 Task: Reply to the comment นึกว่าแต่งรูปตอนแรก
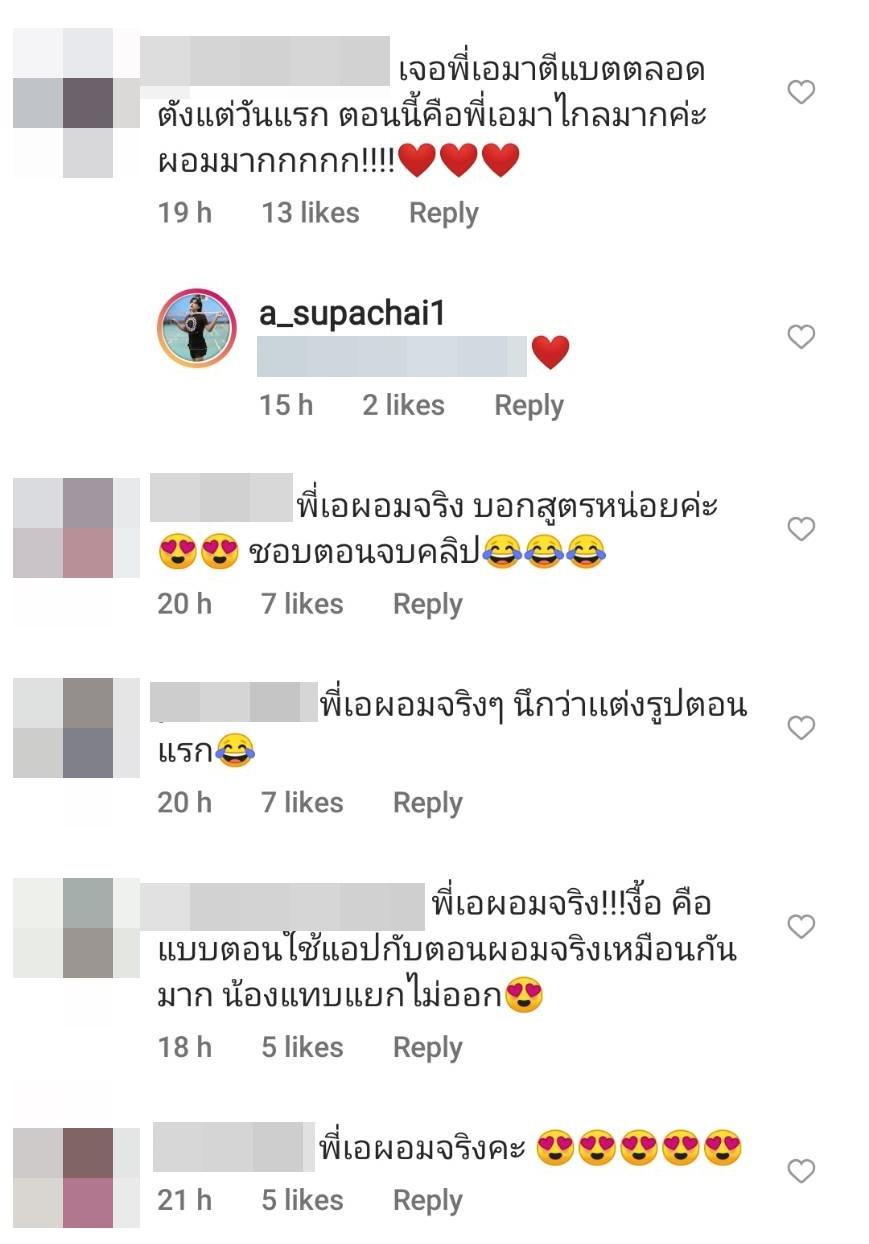tap(427, 803)
